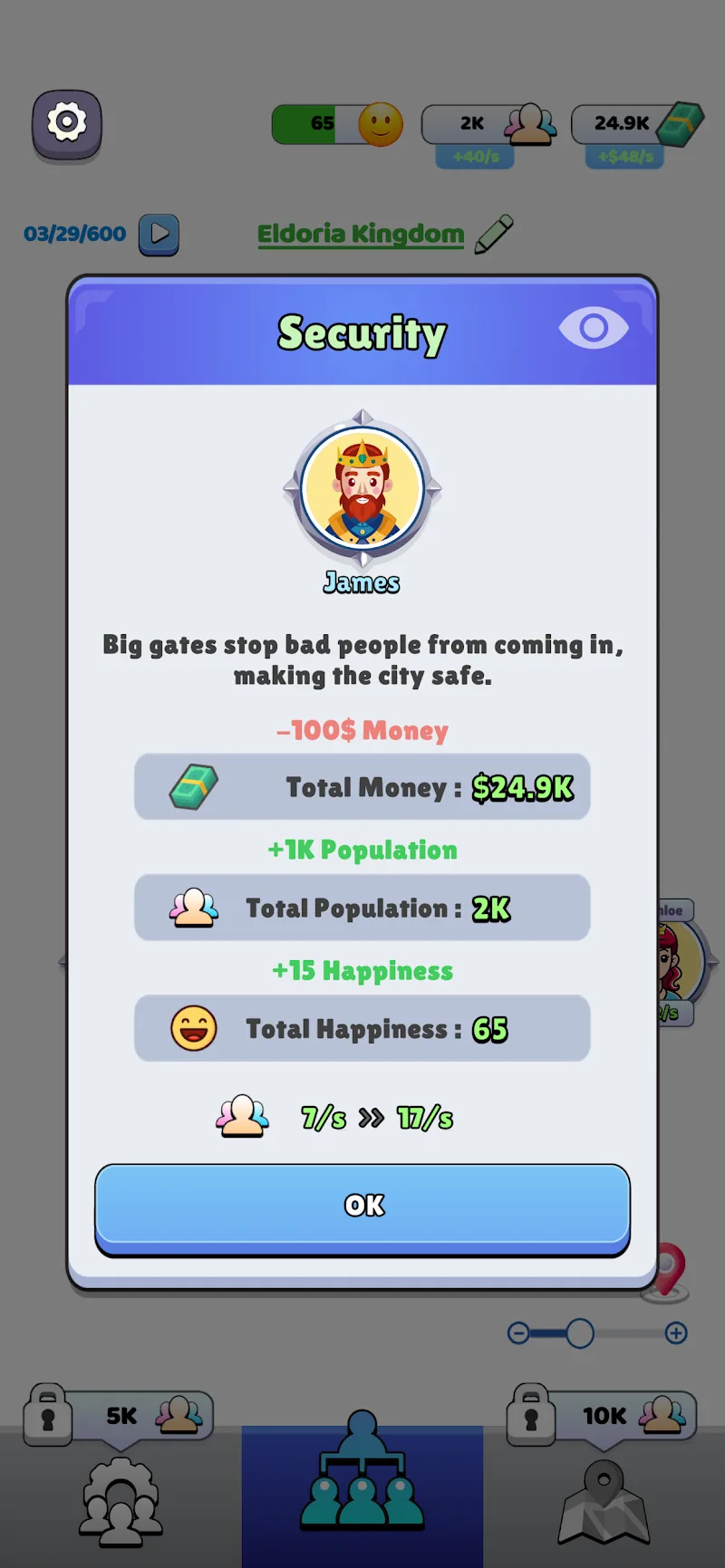Image resolution: width=725 pixels, height=1568 pixels.
Task: Toggle the eye icon in the Security header
Action: (x=594, y=328)
